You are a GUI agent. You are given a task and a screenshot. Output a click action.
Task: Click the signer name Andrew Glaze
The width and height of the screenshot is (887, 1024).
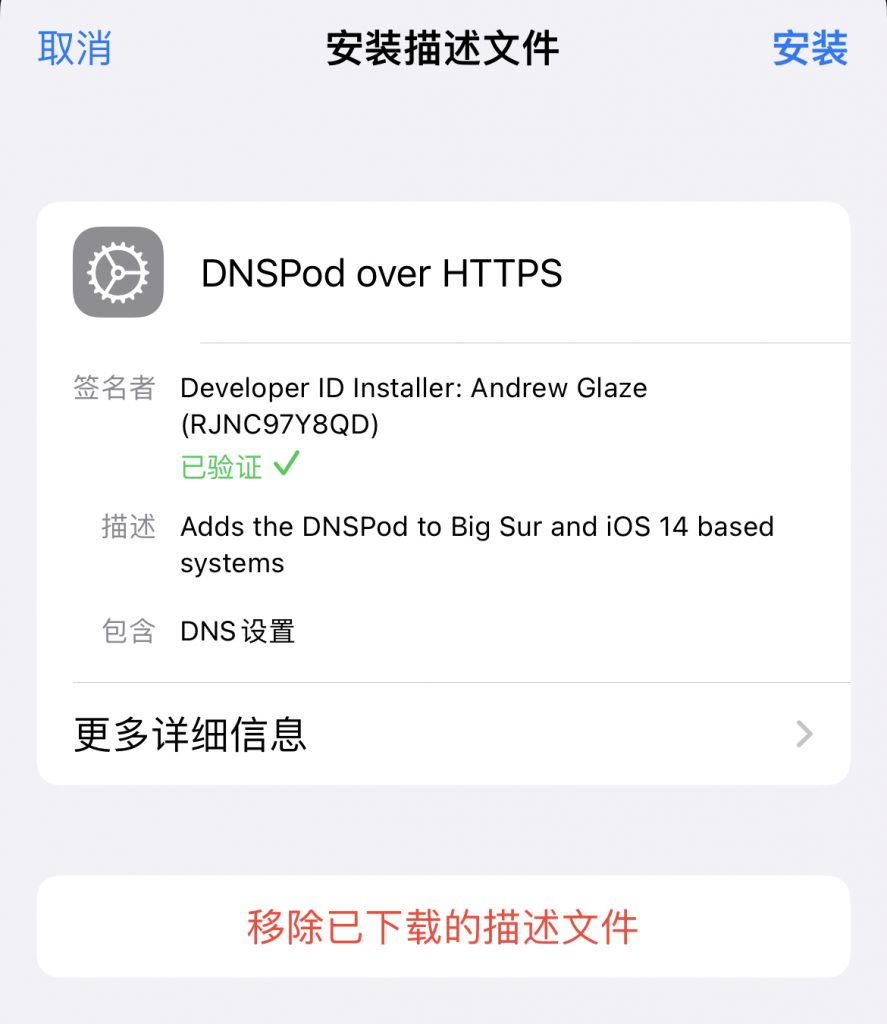click(414, 388)
